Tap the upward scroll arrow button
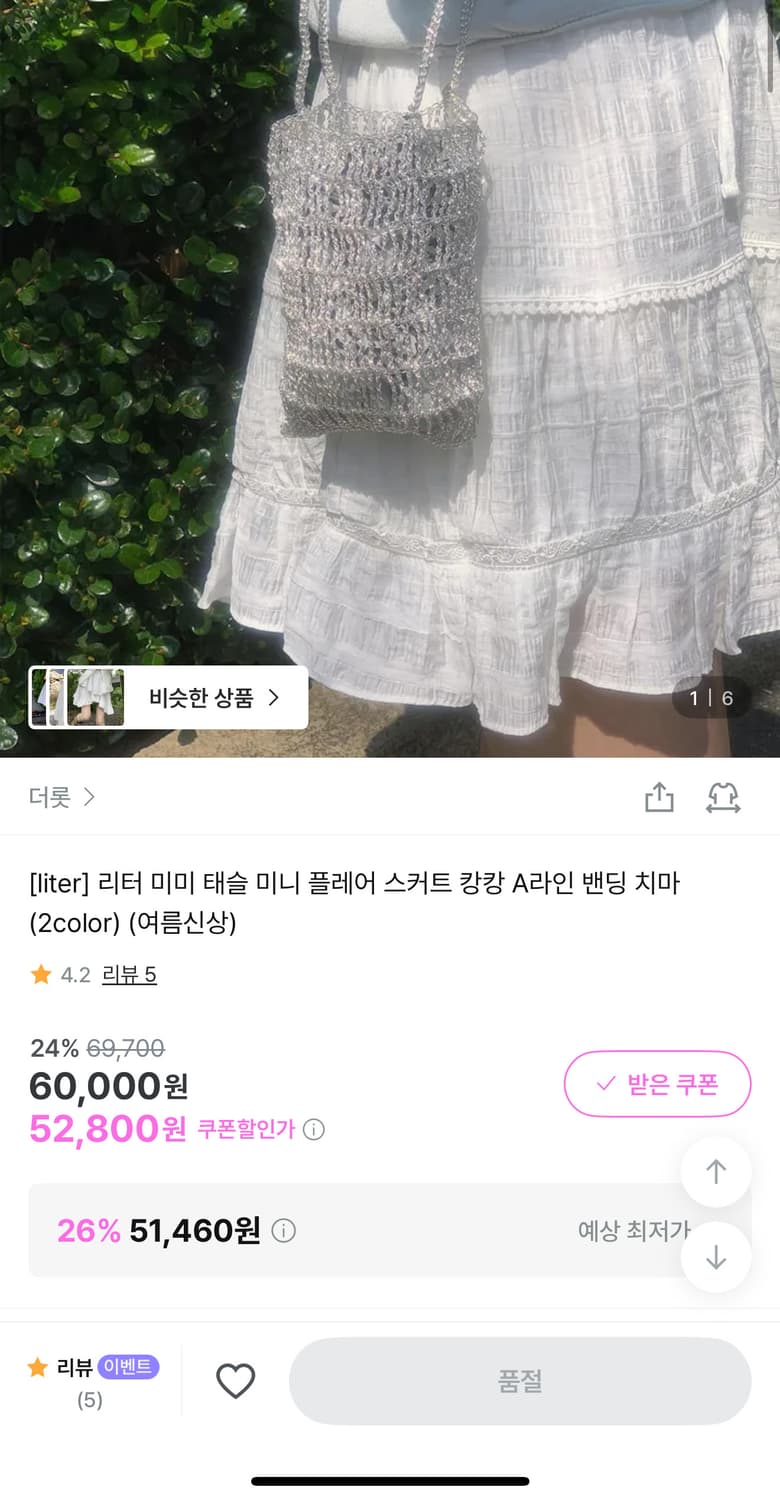 (716, 1170)
